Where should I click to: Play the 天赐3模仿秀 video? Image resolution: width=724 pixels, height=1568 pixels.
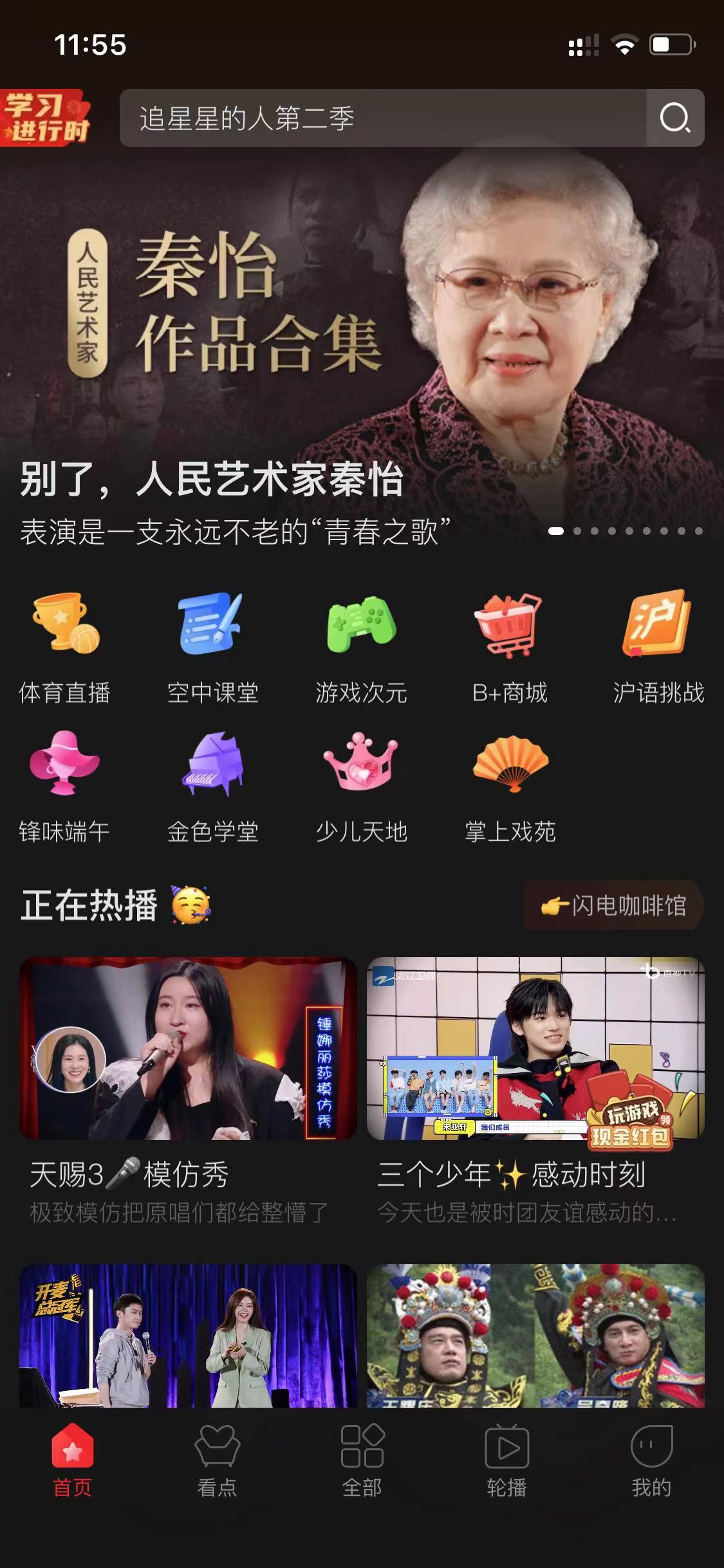188,1049
